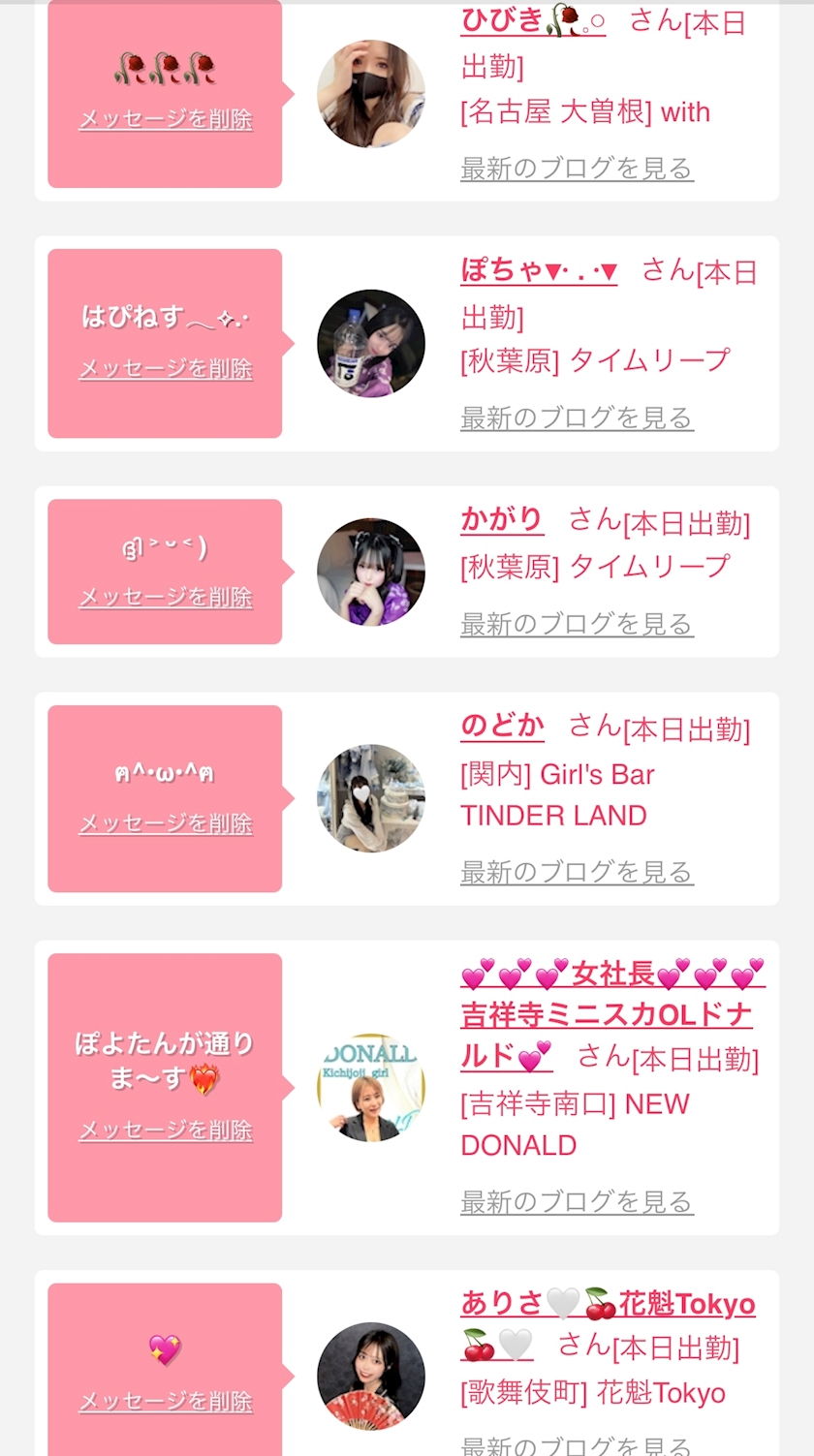
Task: Read のどか's latest blog
Action: click(577, 873)
